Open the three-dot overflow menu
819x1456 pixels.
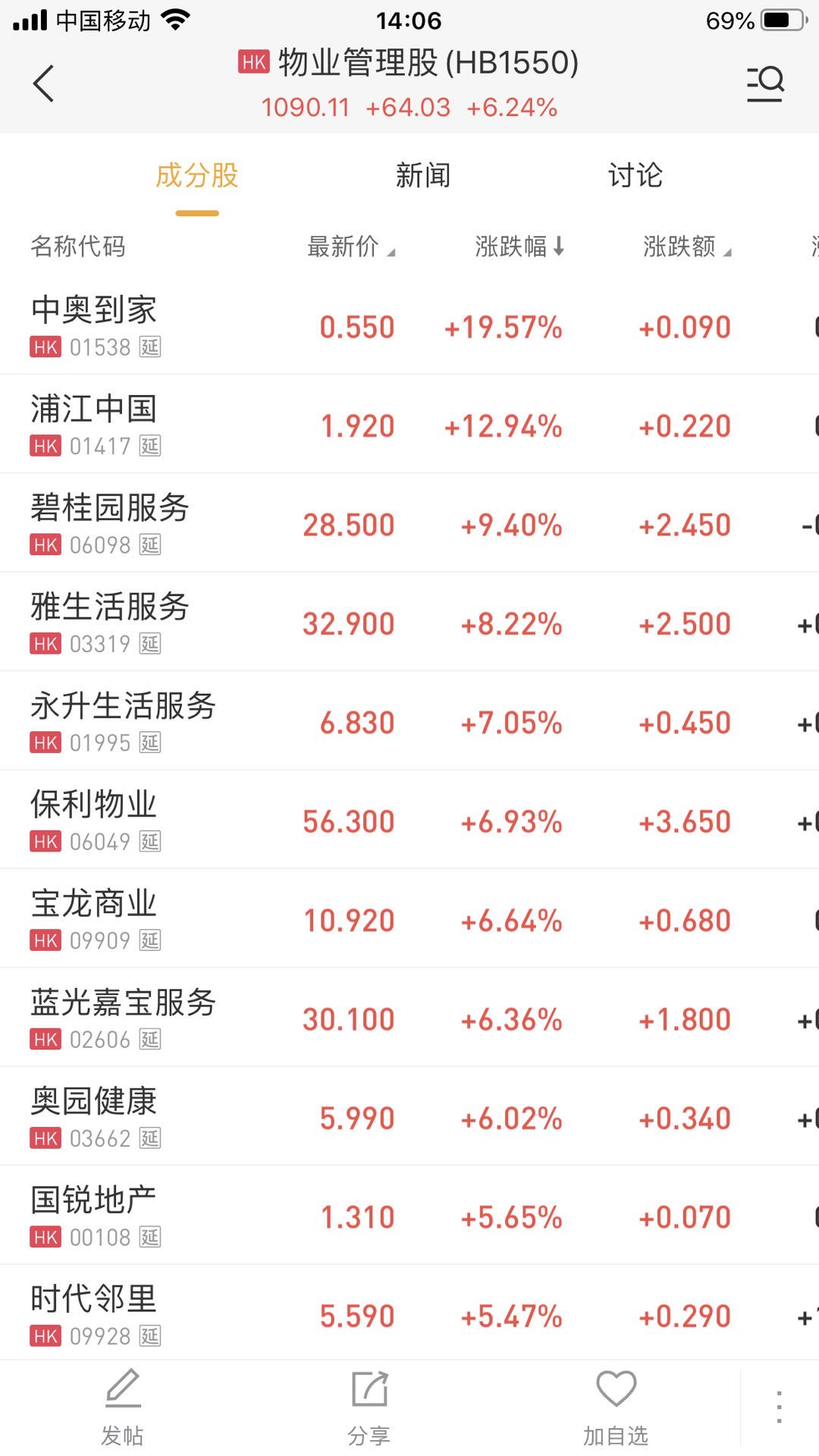pos(779,1407)
